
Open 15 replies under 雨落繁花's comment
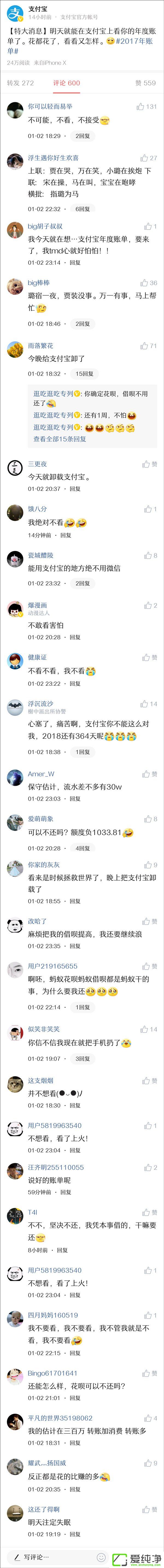pyautogui.click(x=84, y=374)
